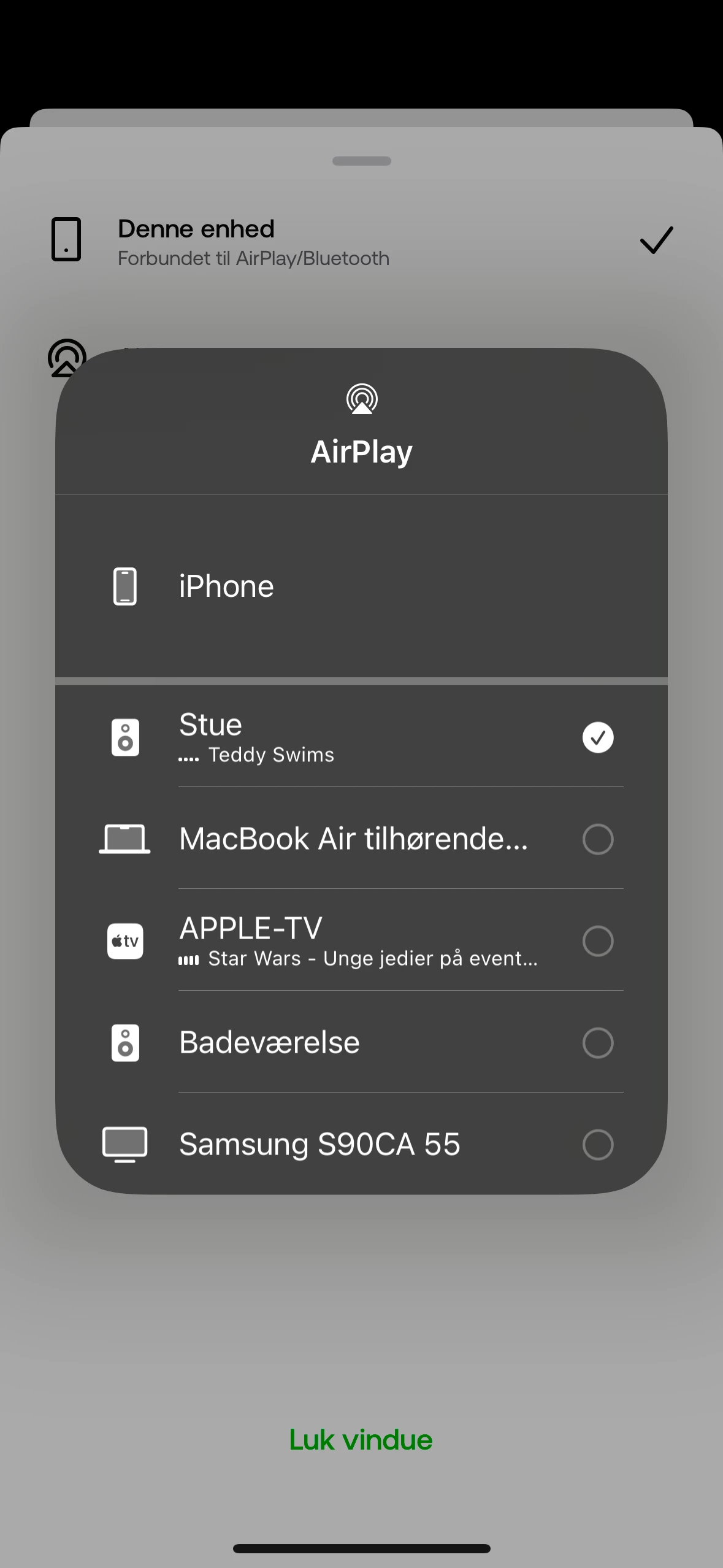Pick Samsung S90CA 55 TV
This screenshot has height=1568, width=723.
[x=597, y=1144]
